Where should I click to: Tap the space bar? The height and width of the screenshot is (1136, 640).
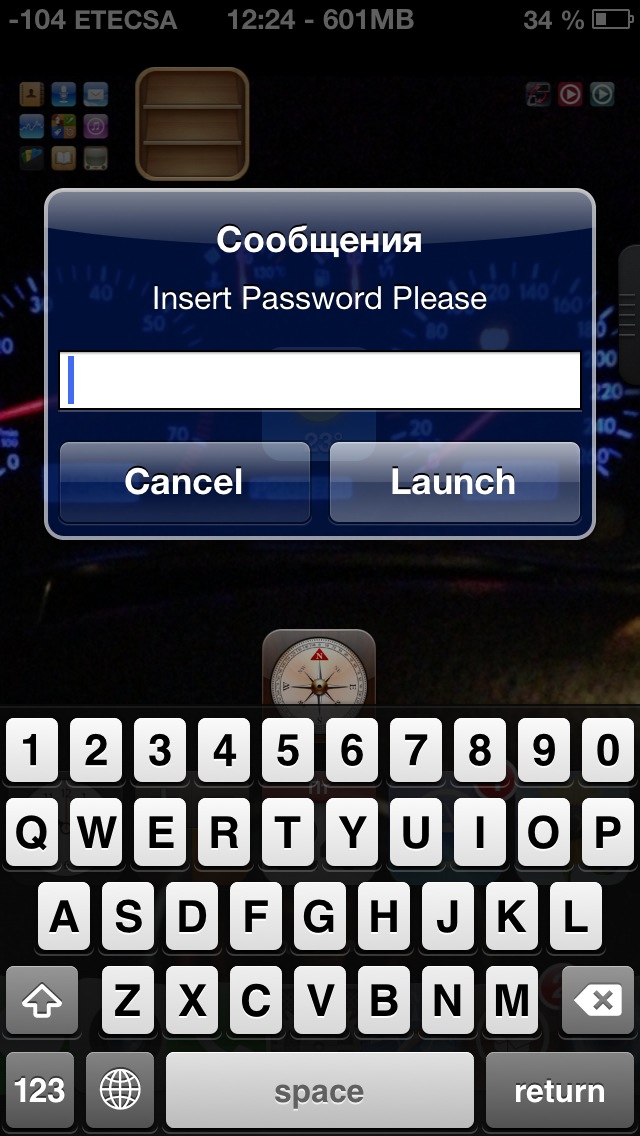point(319,1091)
